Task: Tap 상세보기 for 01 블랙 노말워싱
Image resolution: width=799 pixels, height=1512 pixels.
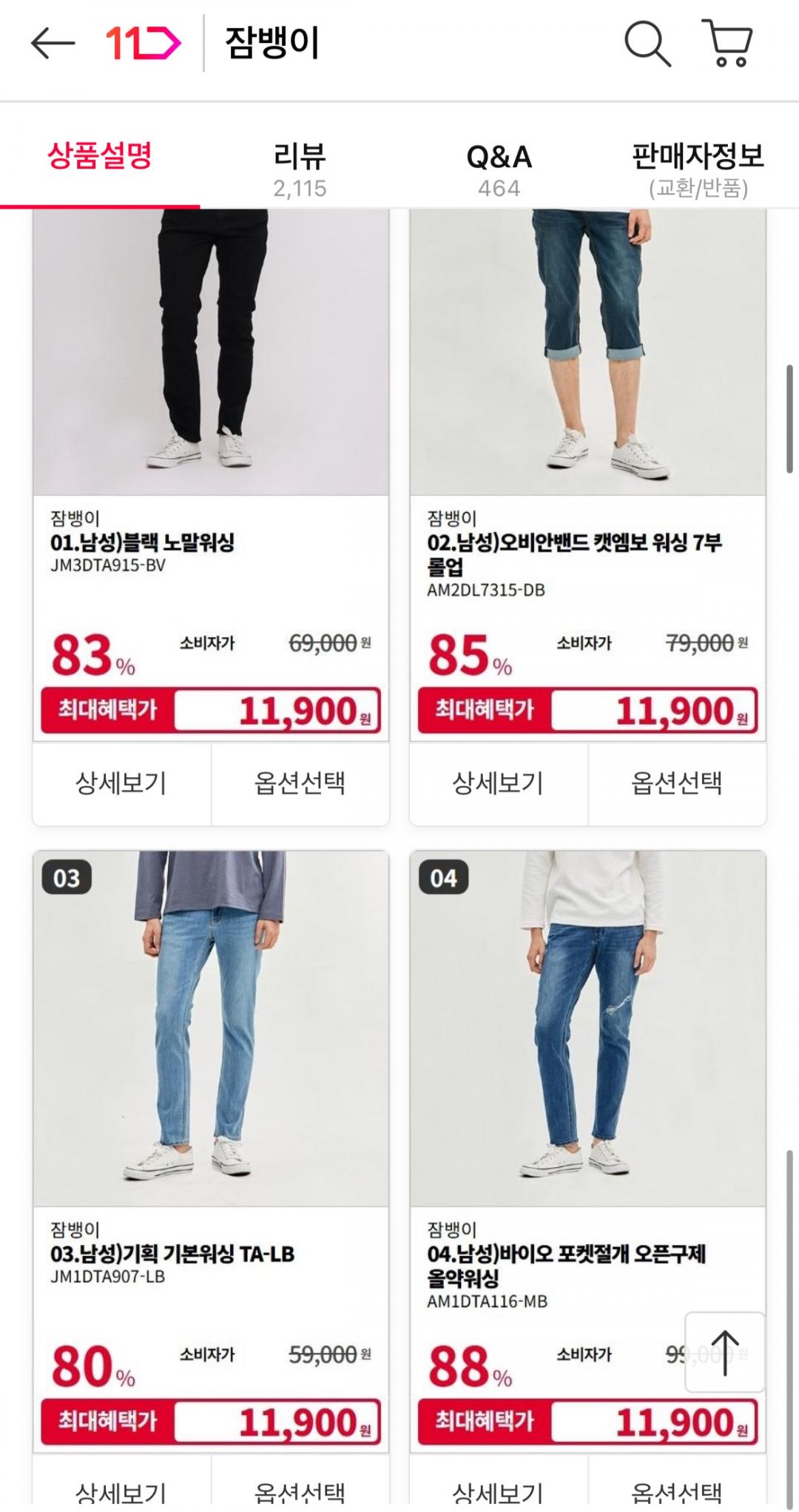Action: click(121, 783)
